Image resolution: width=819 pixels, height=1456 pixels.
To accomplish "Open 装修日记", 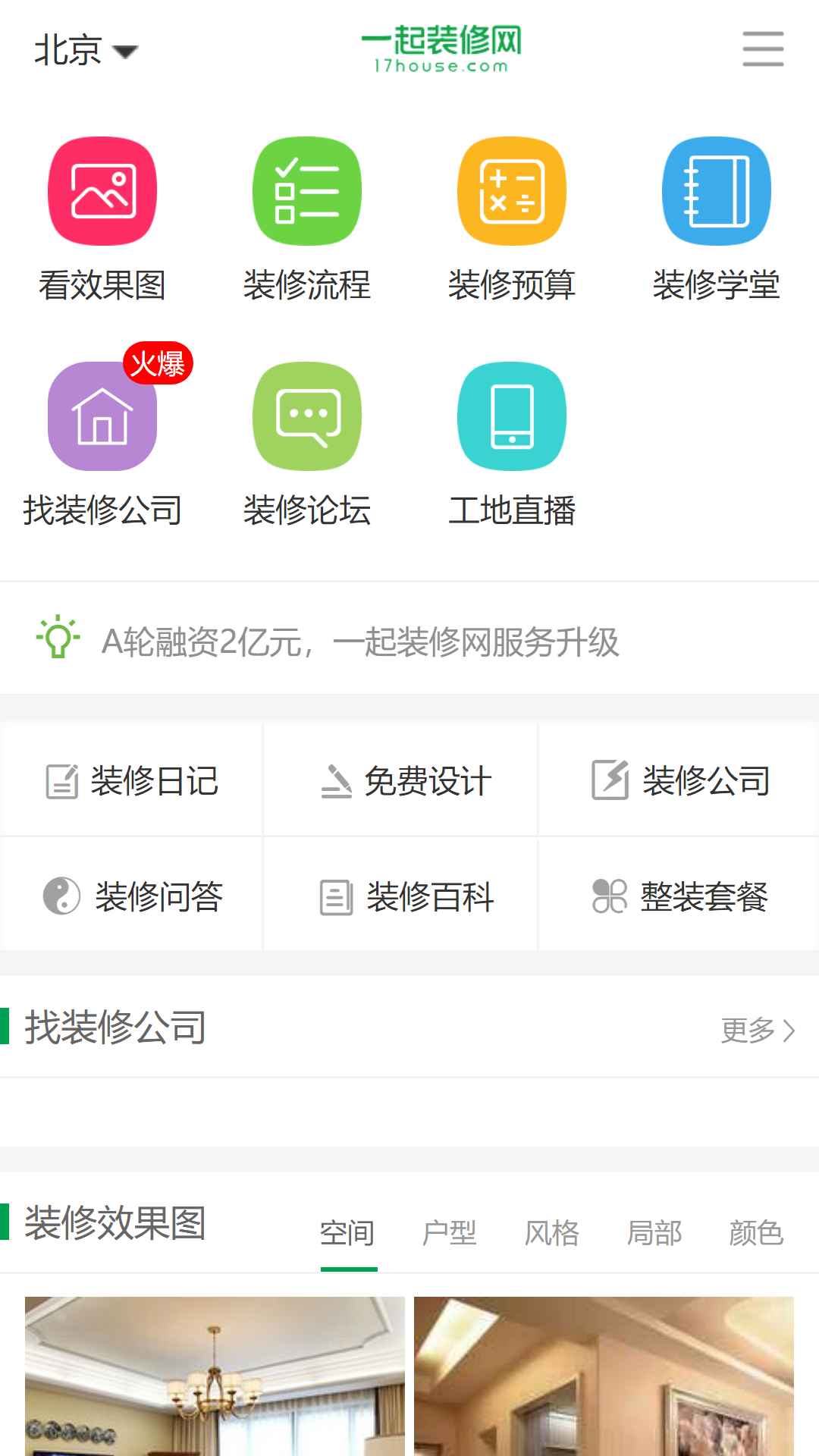I will pos(132,781).
